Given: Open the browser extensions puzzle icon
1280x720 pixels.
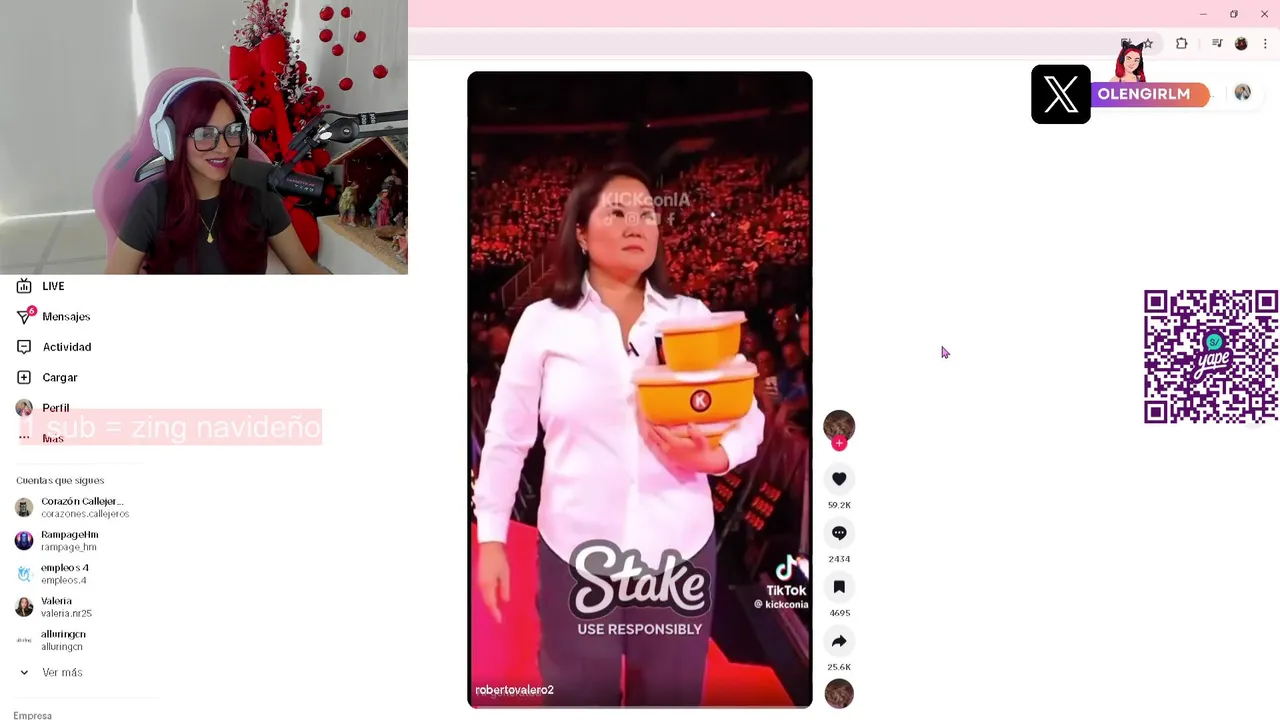Looking at the screenshot, I should [1181, 44].
